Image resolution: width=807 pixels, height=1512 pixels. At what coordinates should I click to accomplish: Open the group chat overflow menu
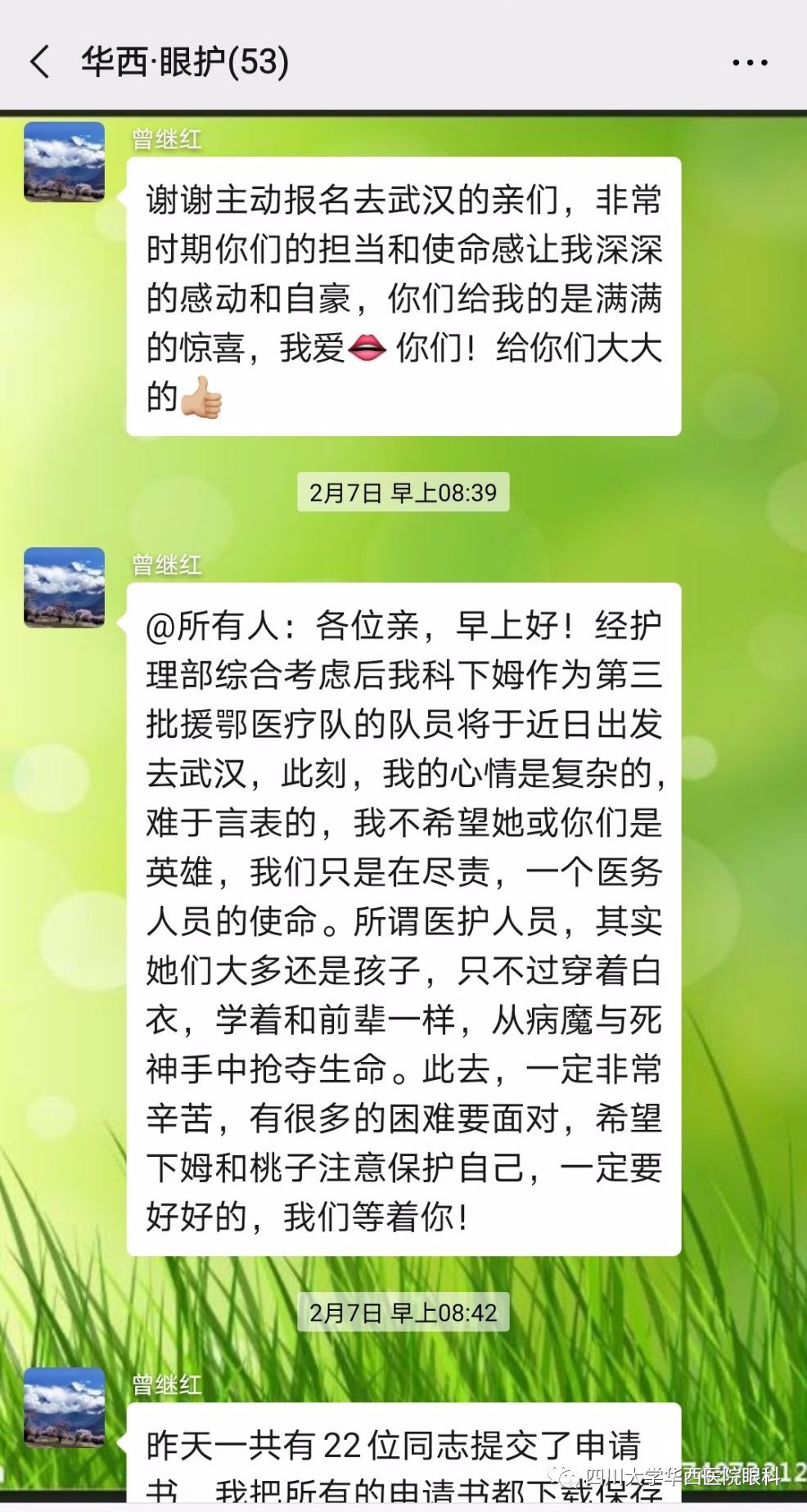pos(749,62)
